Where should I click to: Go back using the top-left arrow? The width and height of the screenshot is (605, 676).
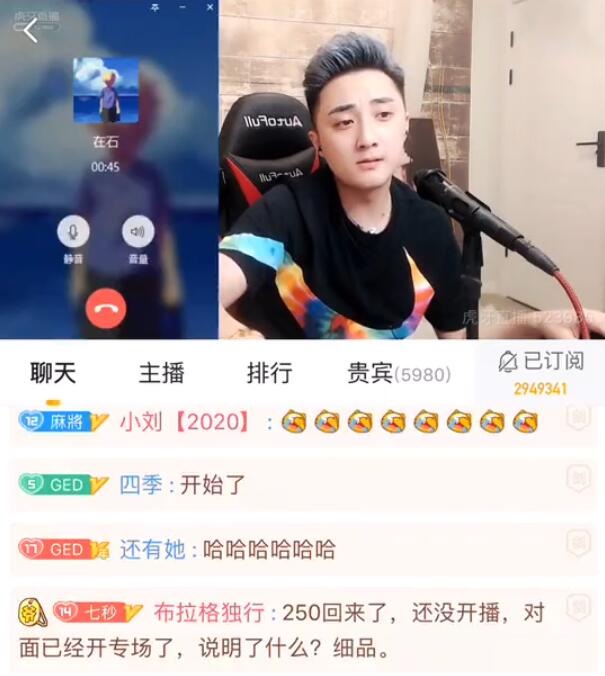[x=30, y=32]
